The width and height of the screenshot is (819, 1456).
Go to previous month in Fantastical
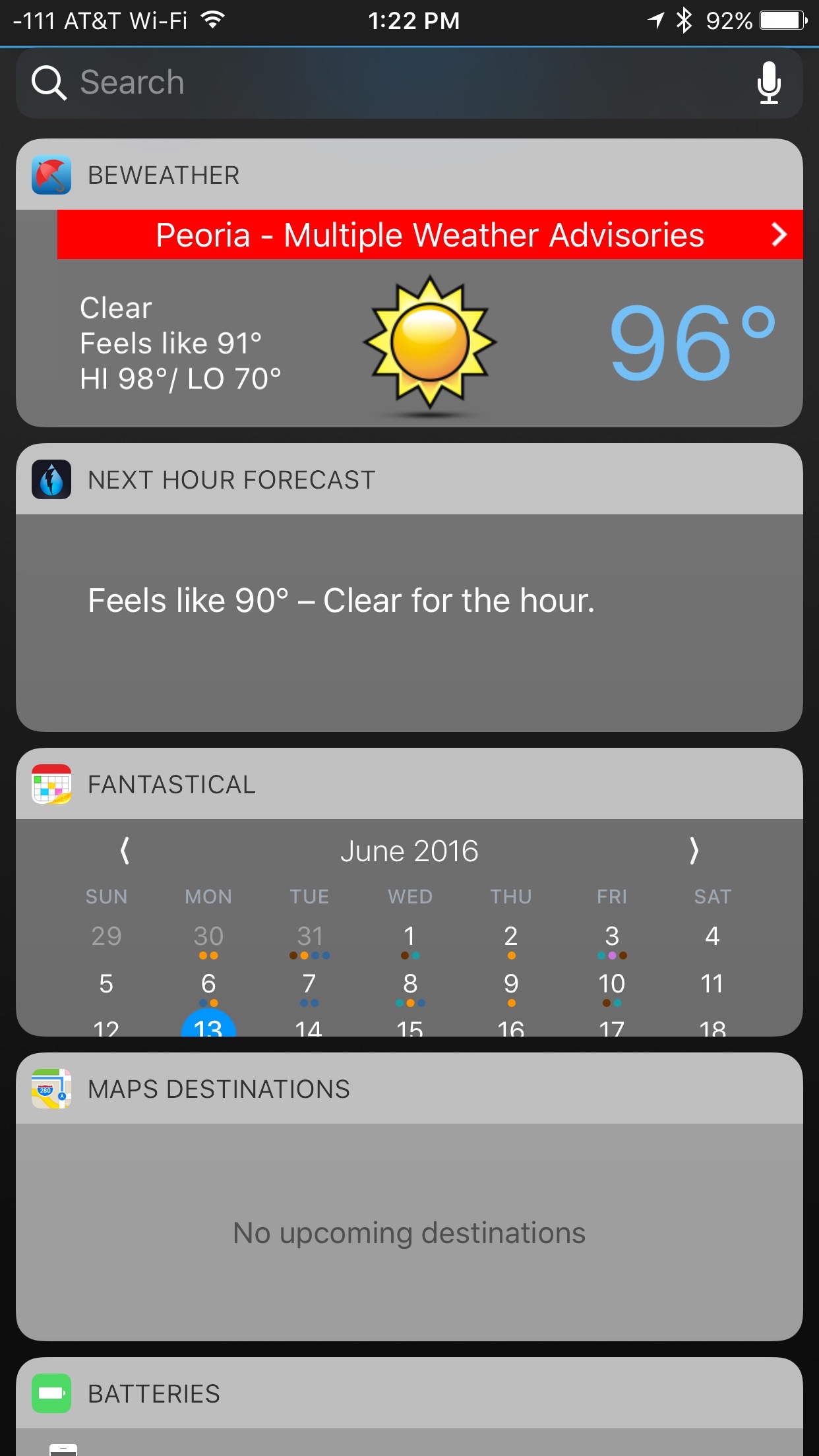pyautogui.click(x=125, y=851)
